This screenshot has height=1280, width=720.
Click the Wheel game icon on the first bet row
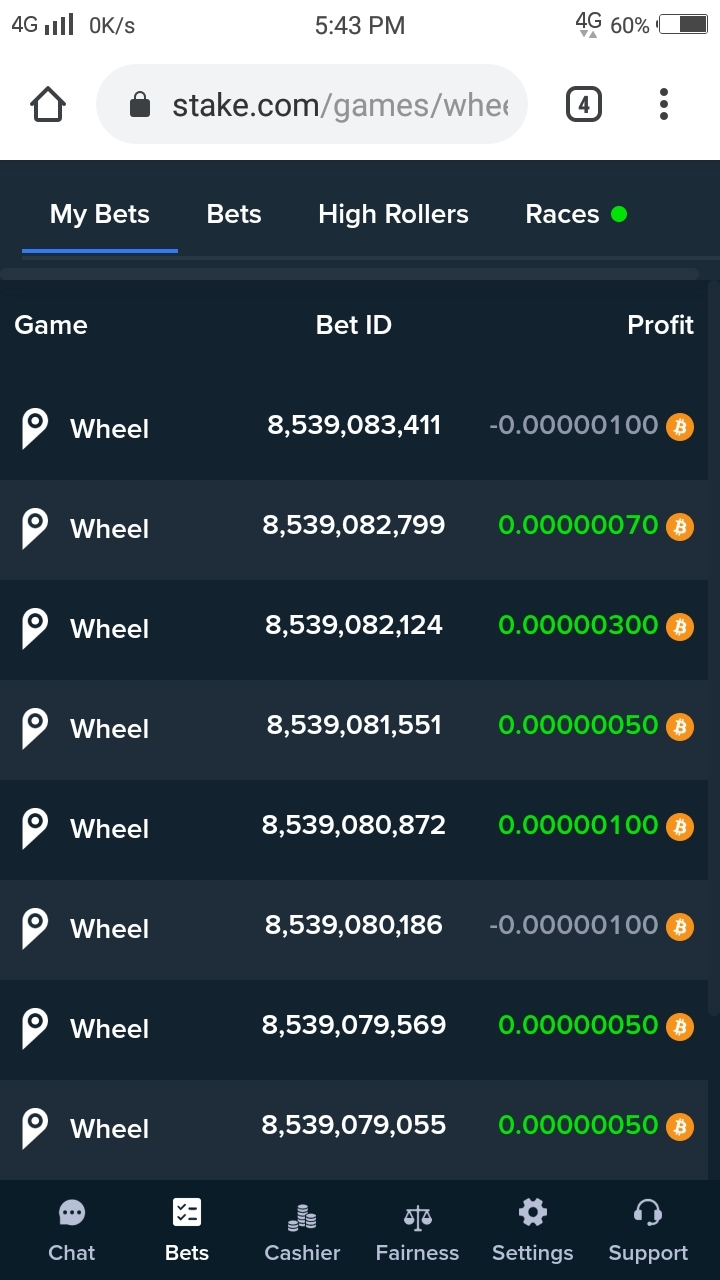[x=33, y=427]
